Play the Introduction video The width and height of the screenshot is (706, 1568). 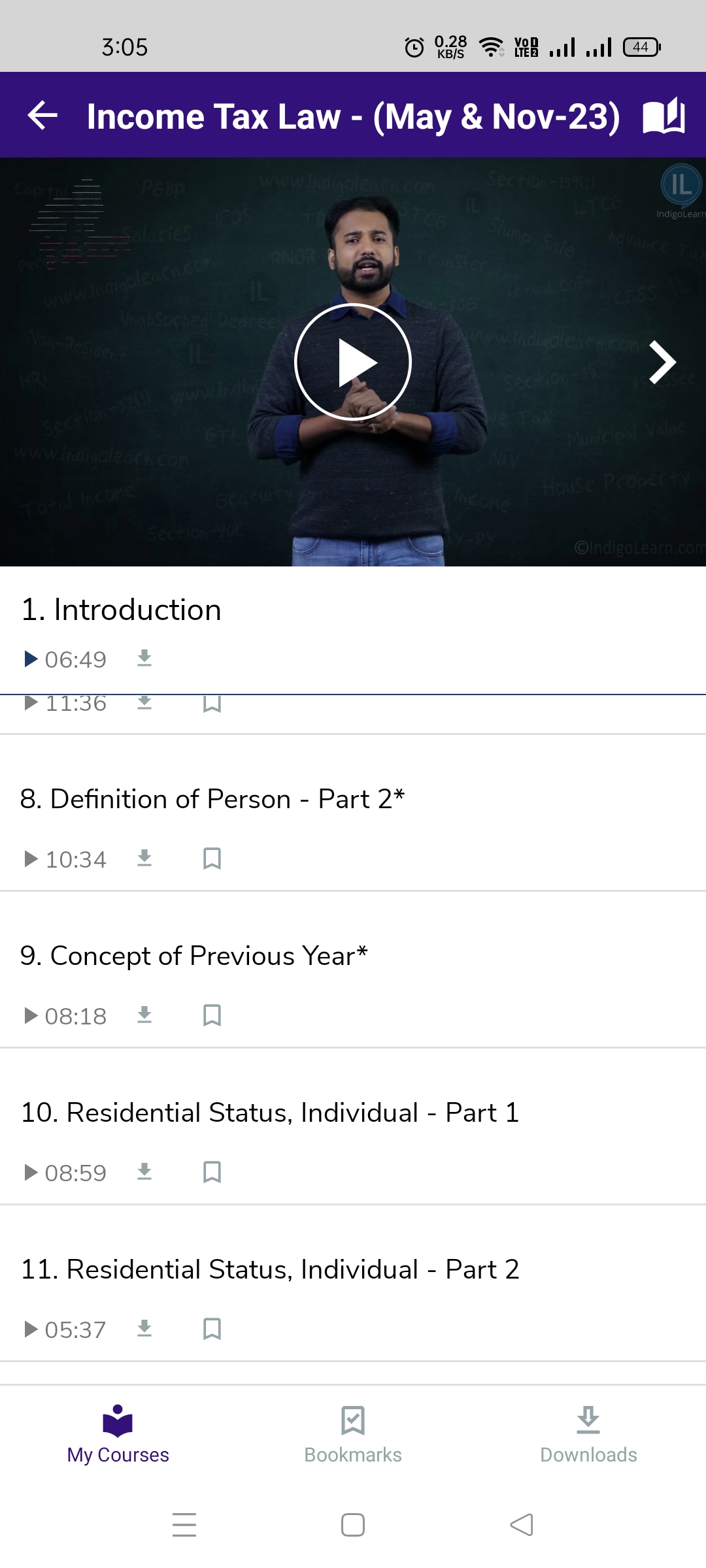coord(353,362)
